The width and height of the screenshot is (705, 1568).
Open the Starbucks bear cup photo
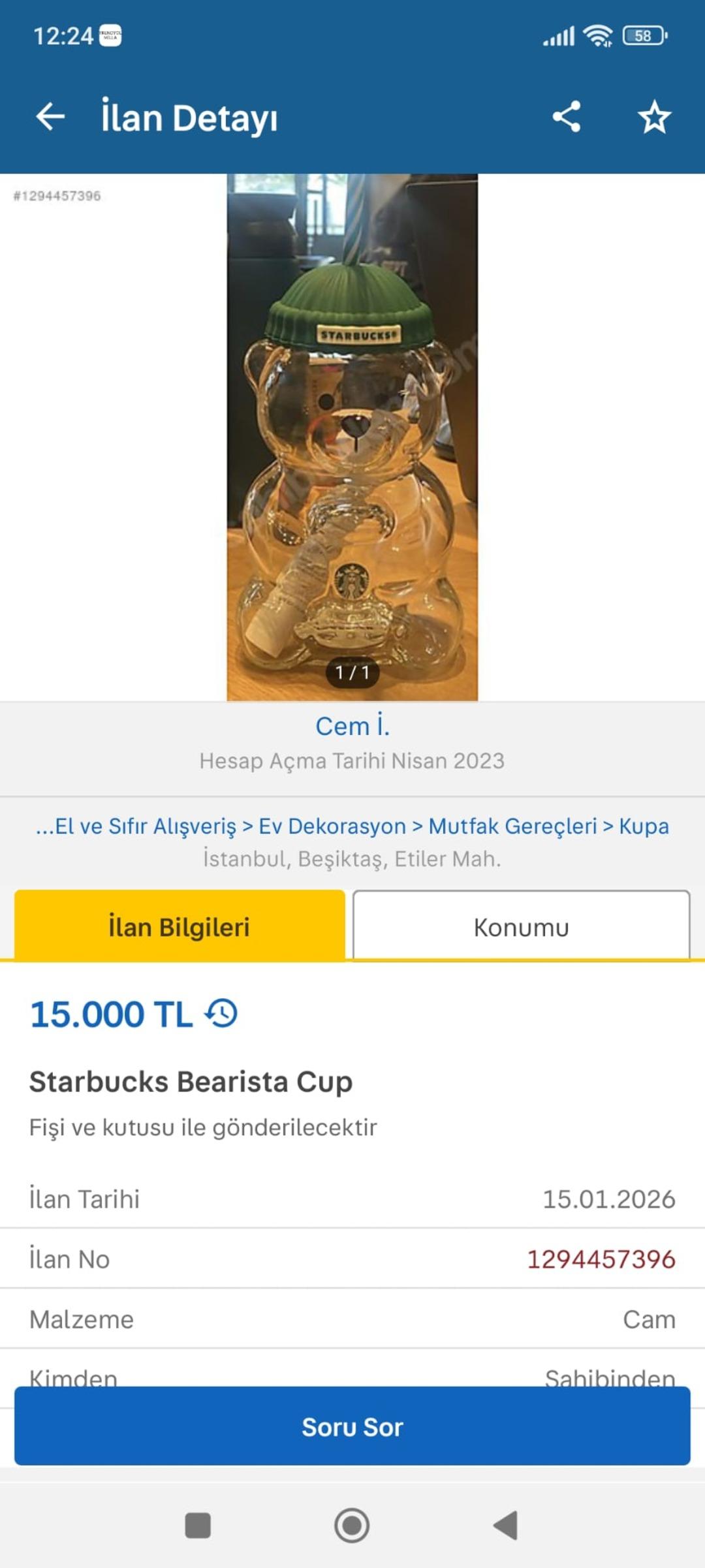[352, 437]
